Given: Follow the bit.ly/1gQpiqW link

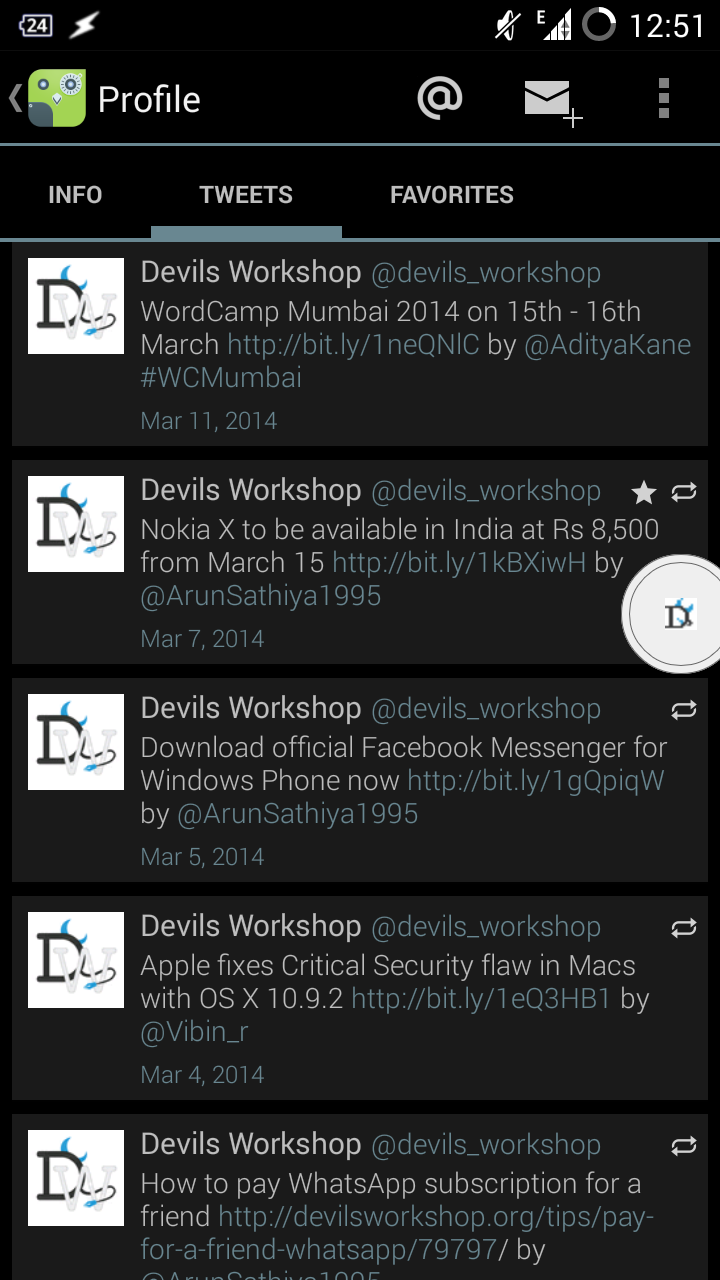Looking at the screenshot, I should coord(536,781).
